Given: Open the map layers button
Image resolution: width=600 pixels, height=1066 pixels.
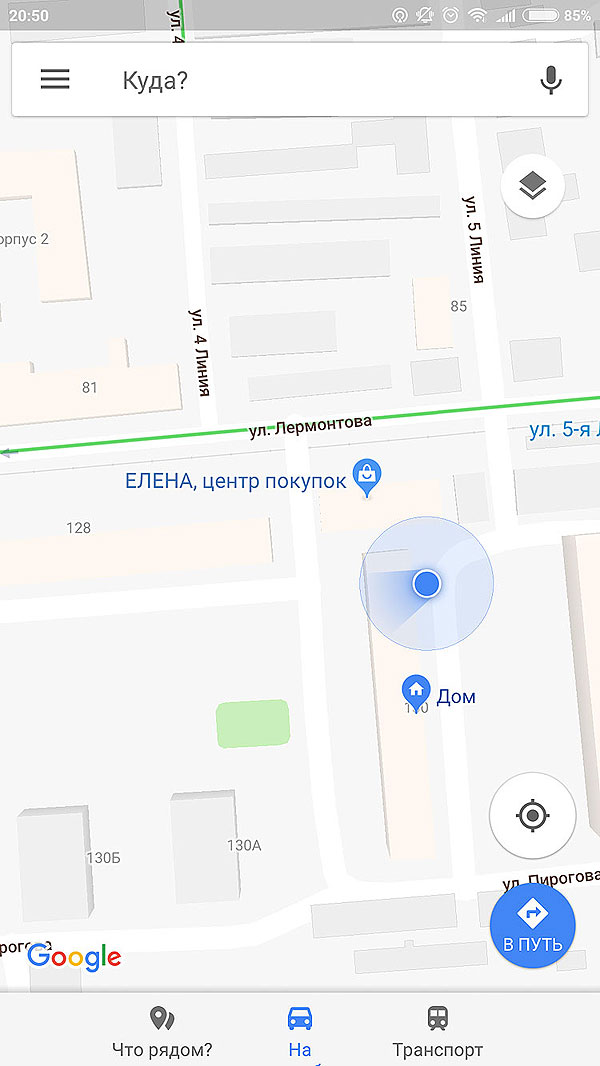Looking at the screenshot, I should (532, 186).
